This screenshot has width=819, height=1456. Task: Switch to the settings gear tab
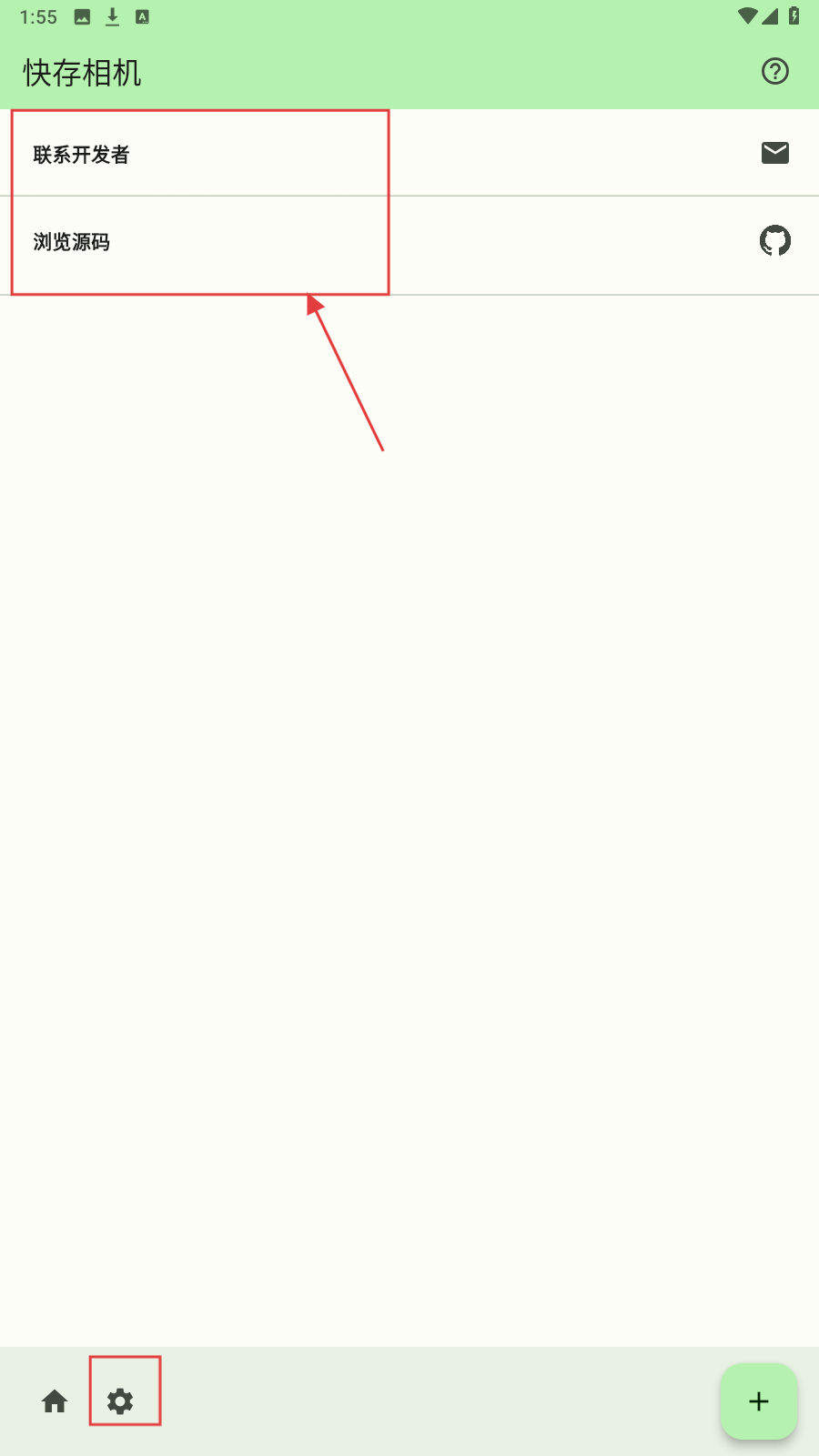tap(120, 1401)
